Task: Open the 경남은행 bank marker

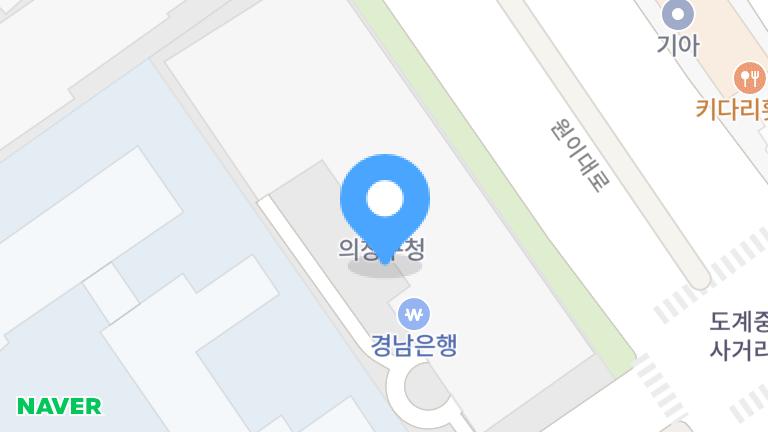Action: [x=414, y=315]
